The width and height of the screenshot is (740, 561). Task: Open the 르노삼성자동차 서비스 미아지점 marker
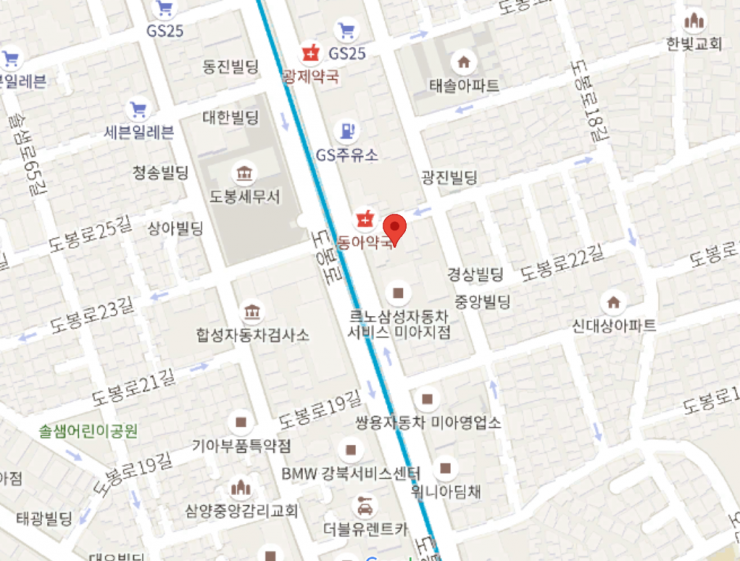(399, 293)
